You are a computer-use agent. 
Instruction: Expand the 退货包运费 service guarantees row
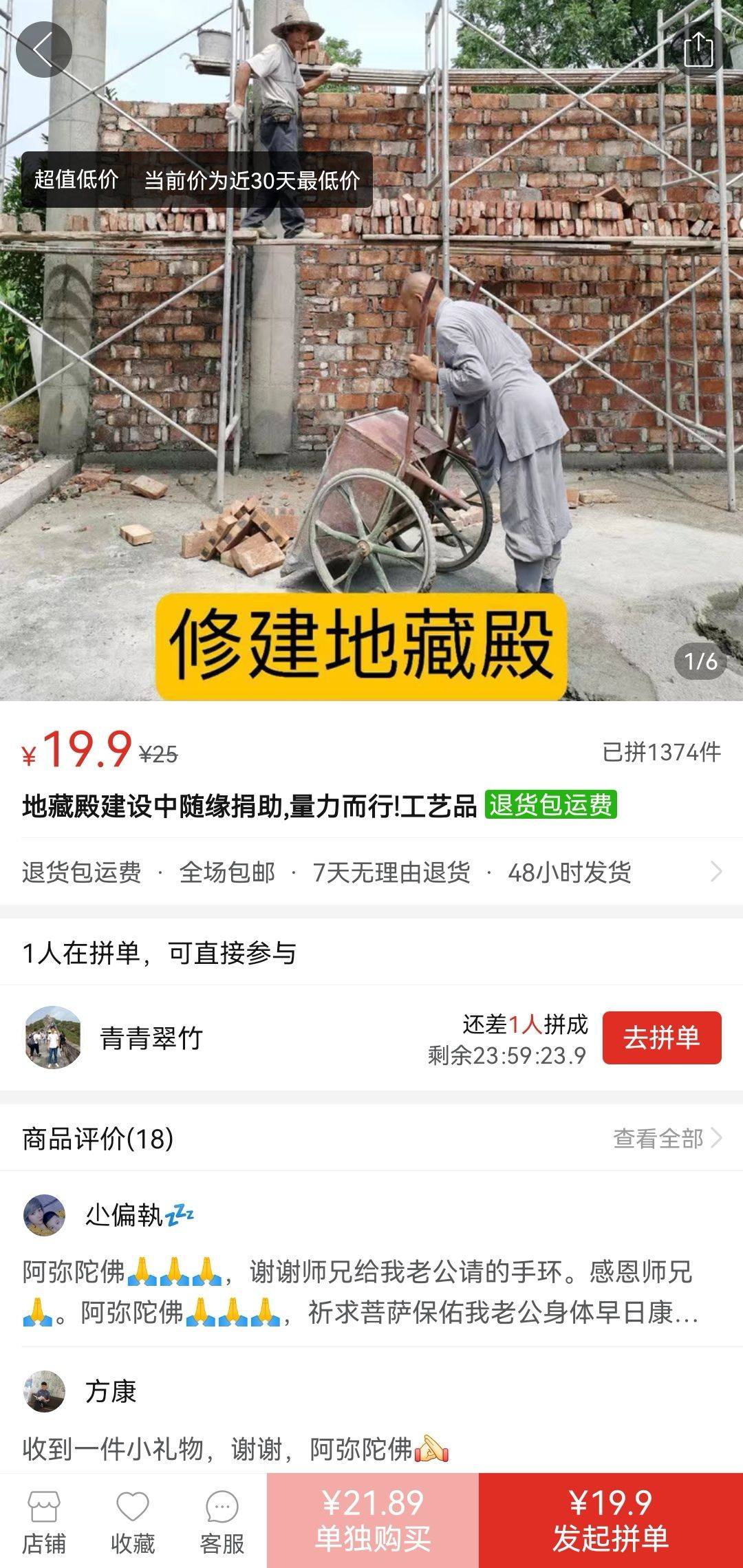click(371, 872)
